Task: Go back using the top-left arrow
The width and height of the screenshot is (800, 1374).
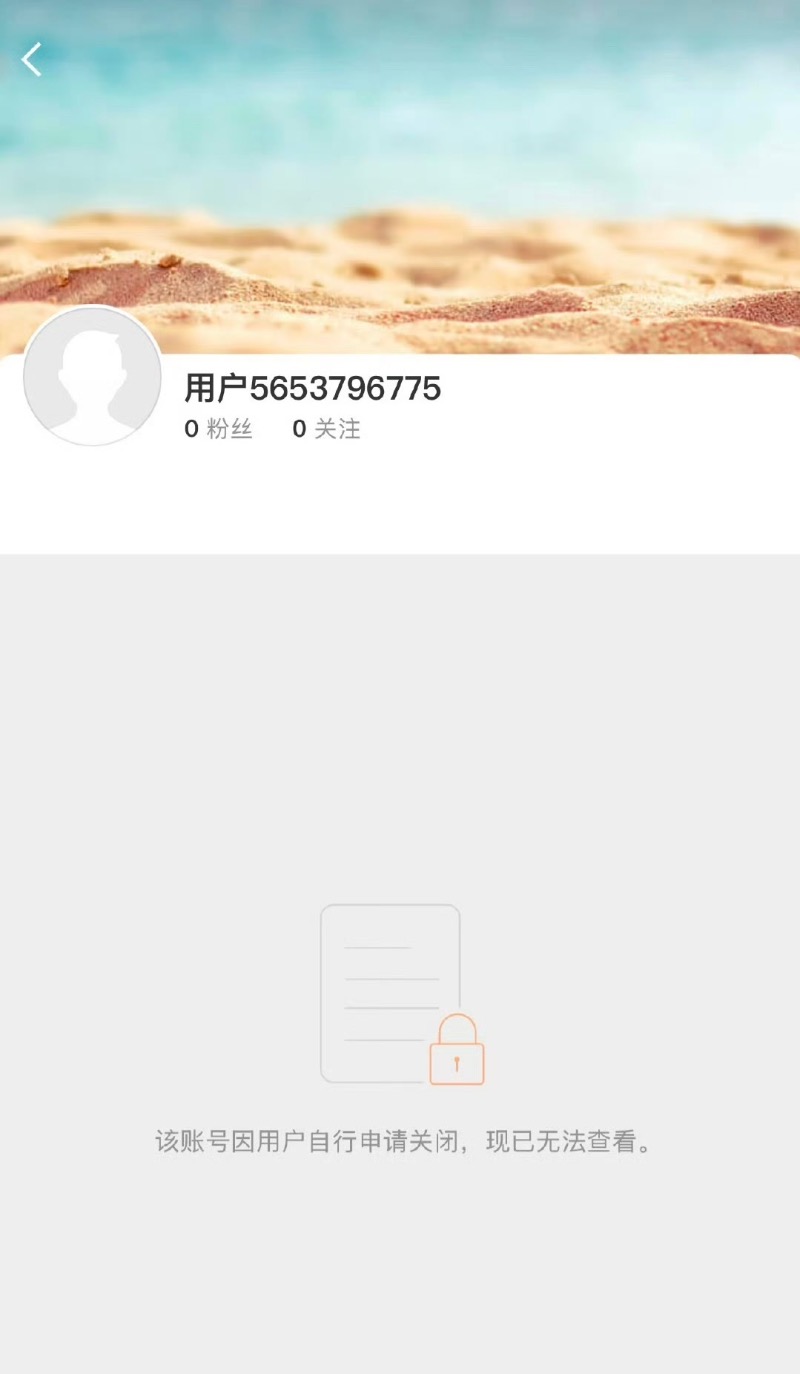Action: [x=32, y=60]
